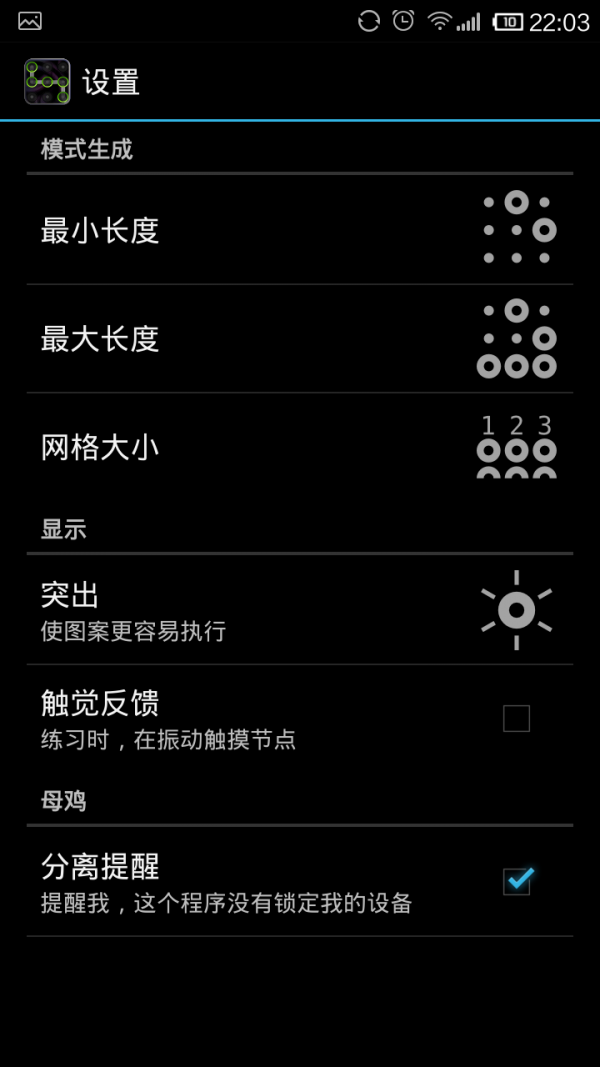Open the 最大长度 setting

pyautogui.click(x=100, y=339)
